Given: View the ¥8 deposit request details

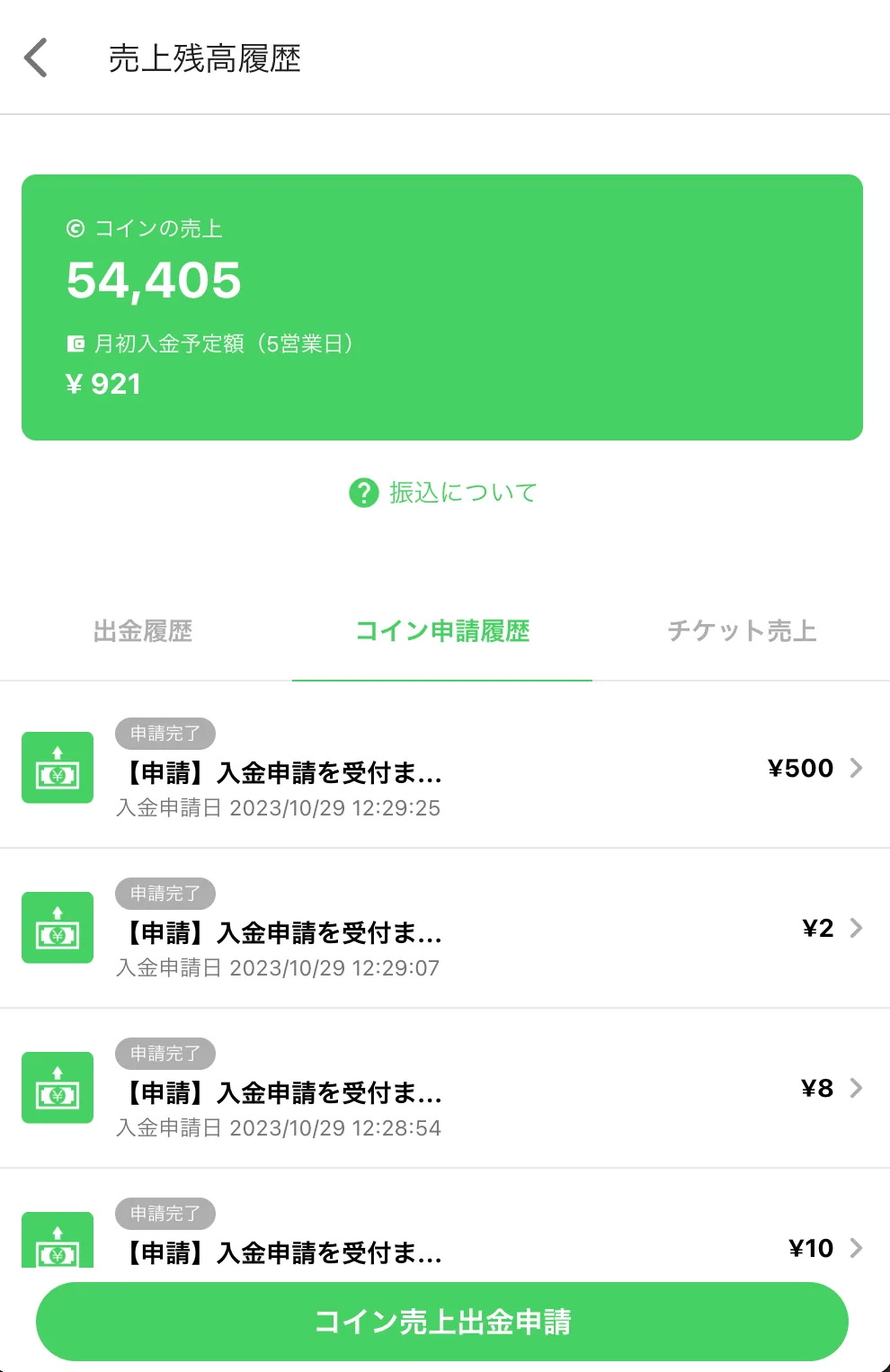Looking at the screenshot, I should pyautogui.click(x=445, y=1088).
